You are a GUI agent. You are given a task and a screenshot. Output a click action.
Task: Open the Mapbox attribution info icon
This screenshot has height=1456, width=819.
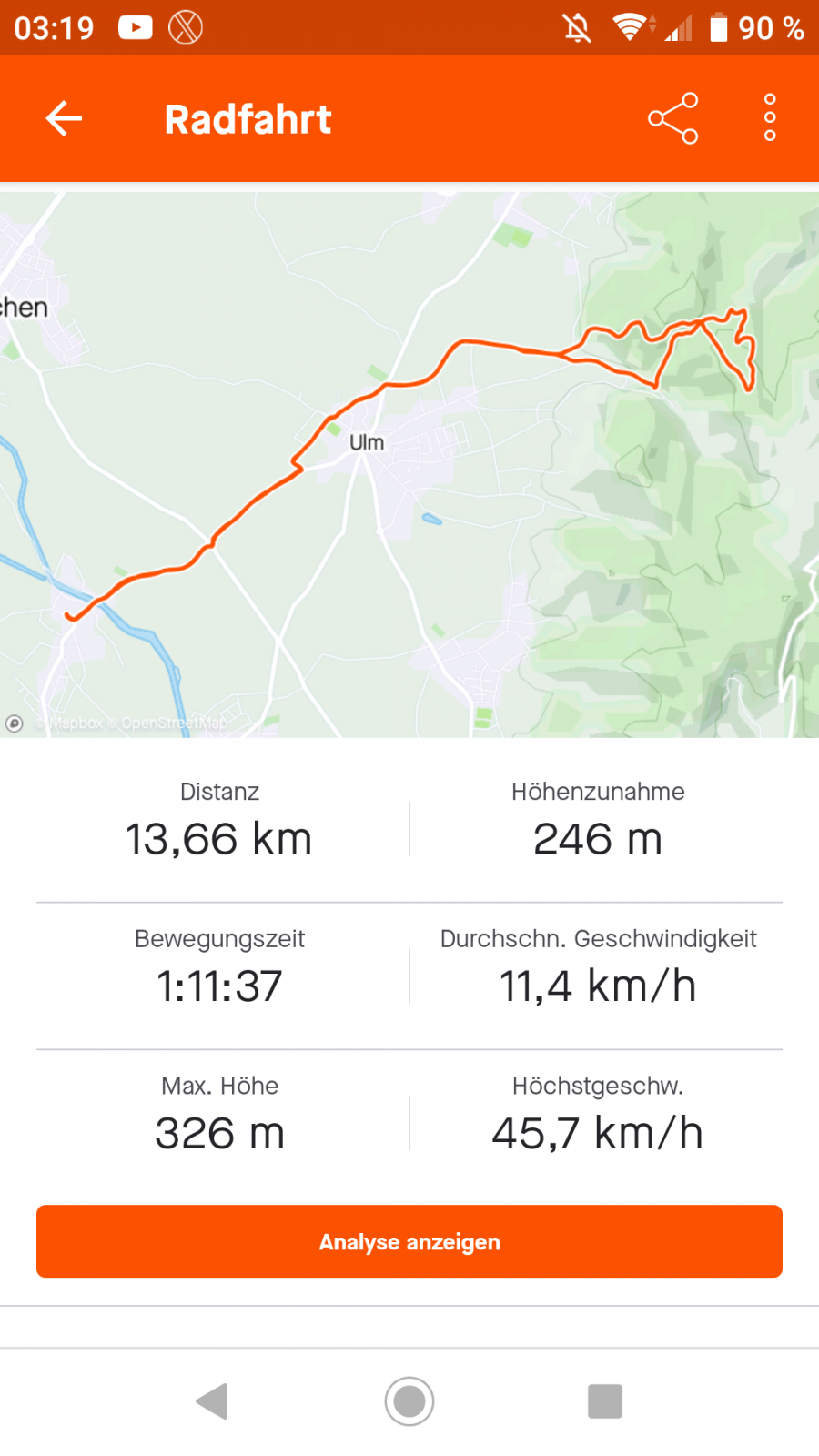coord(15,723)
